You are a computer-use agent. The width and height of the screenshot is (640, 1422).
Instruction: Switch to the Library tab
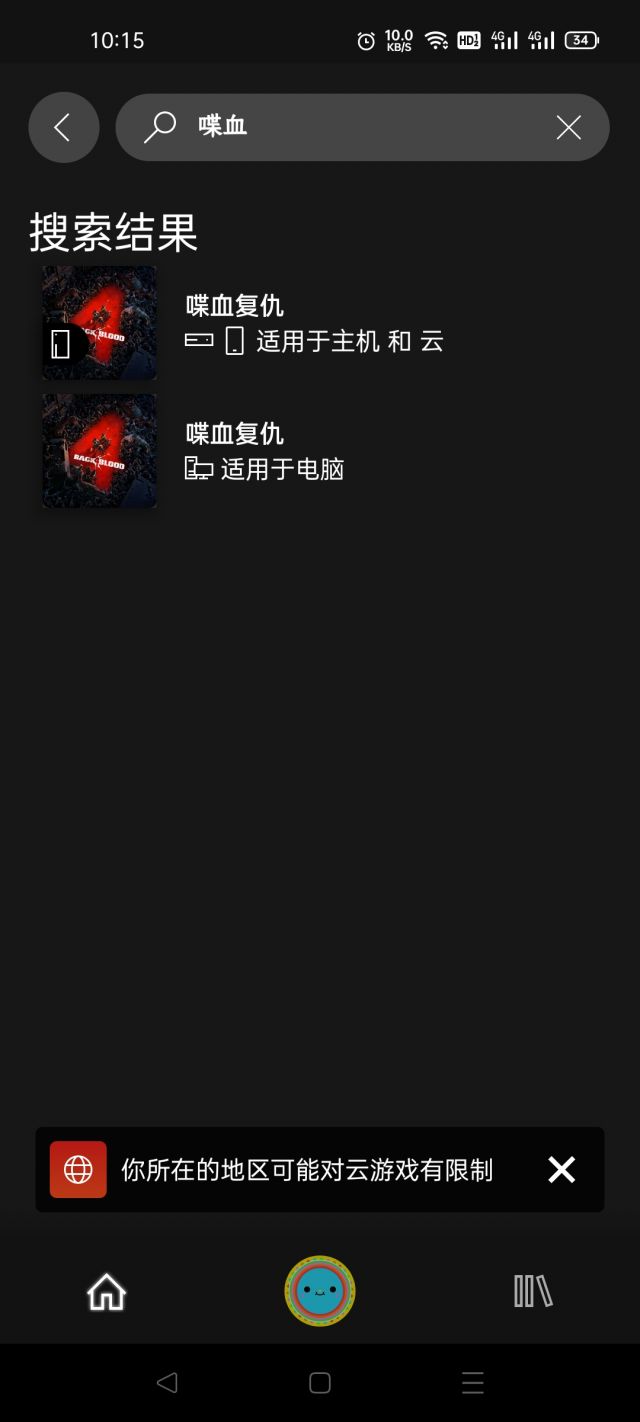pos(533,1291)
